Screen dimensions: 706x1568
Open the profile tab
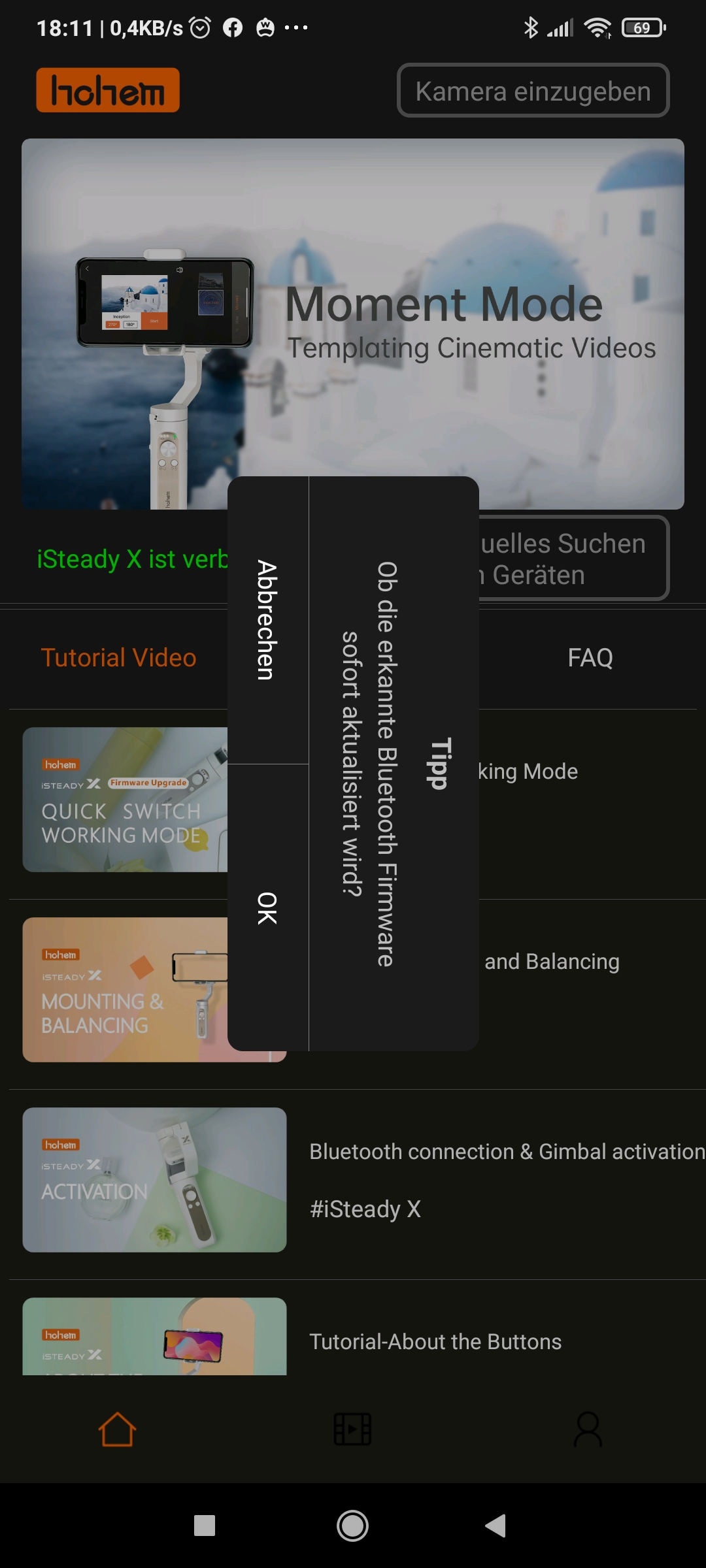[x=588, y=1429]
